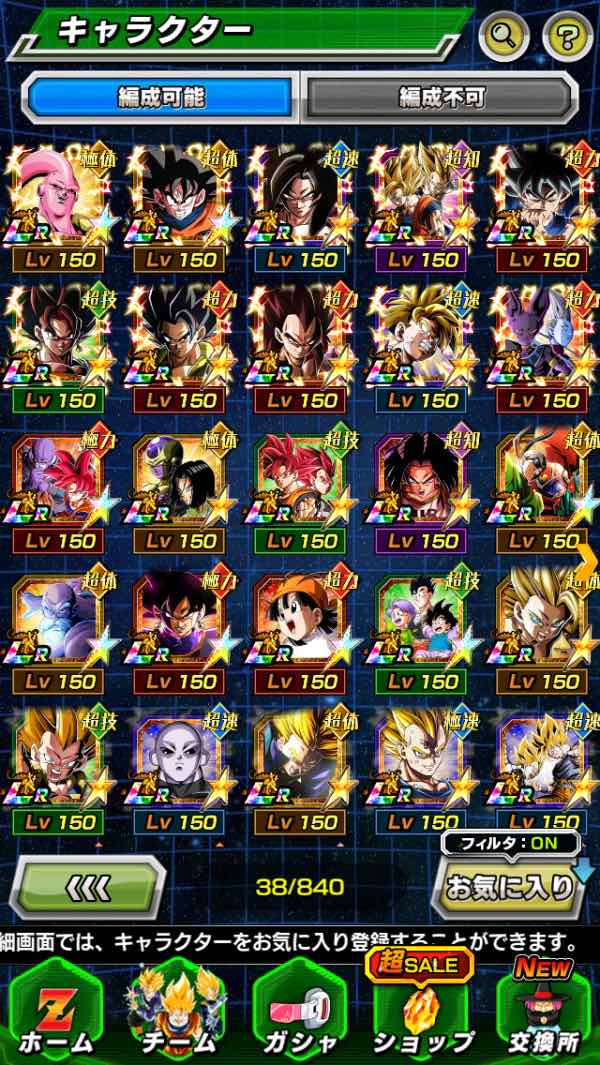Viewport: 600px width, 1065px height.
Task: Switch to the 編成不可 tab
Action: (x=441, y=98)
